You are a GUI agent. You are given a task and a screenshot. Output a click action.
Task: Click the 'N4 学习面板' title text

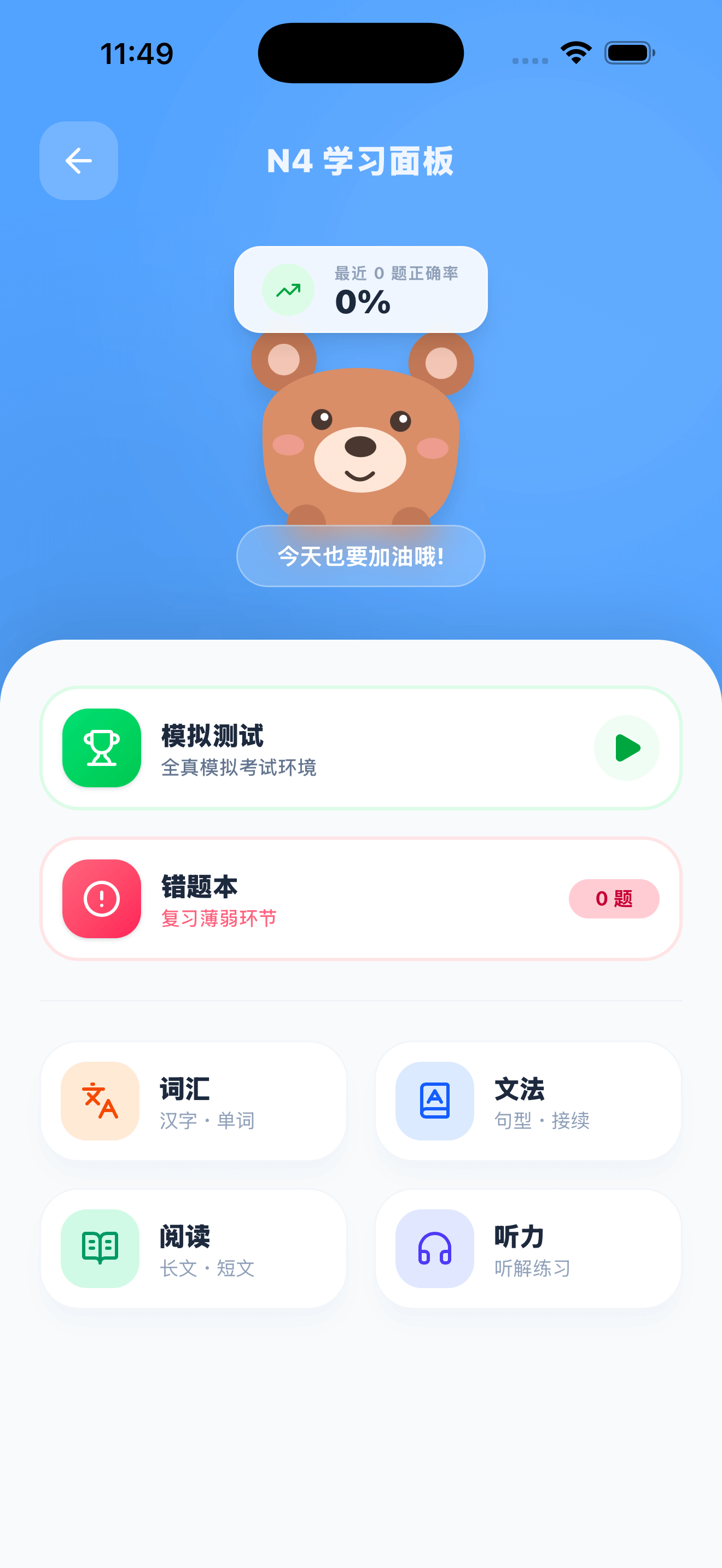pos(361,160)
